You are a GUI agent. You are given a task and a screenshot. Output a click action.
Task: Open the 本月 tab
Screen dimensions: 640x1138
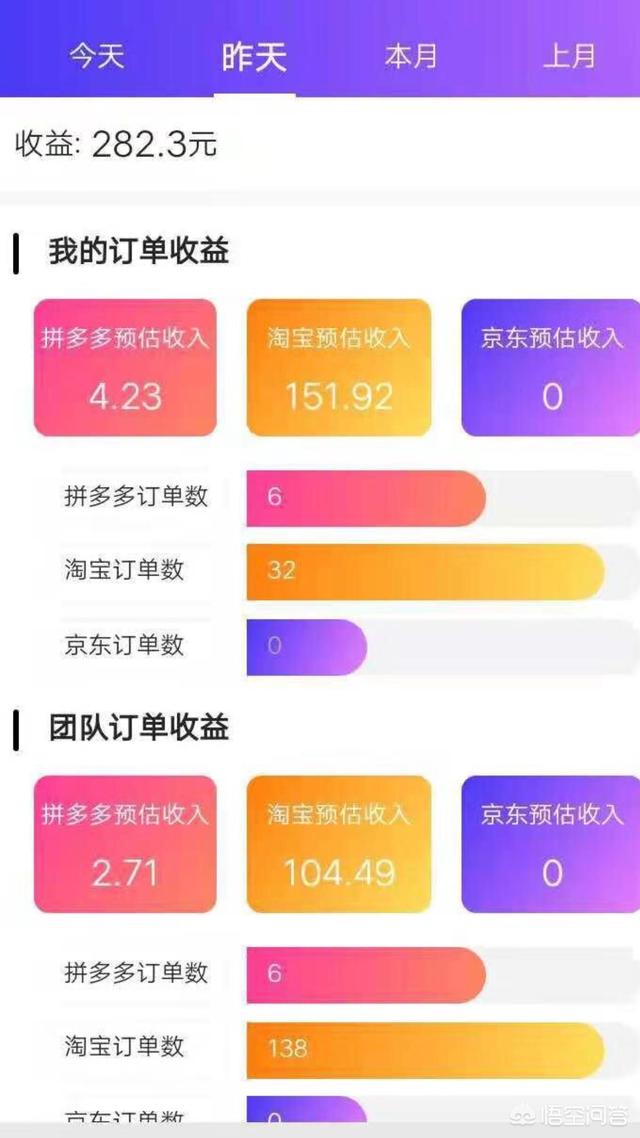[411, 56]
